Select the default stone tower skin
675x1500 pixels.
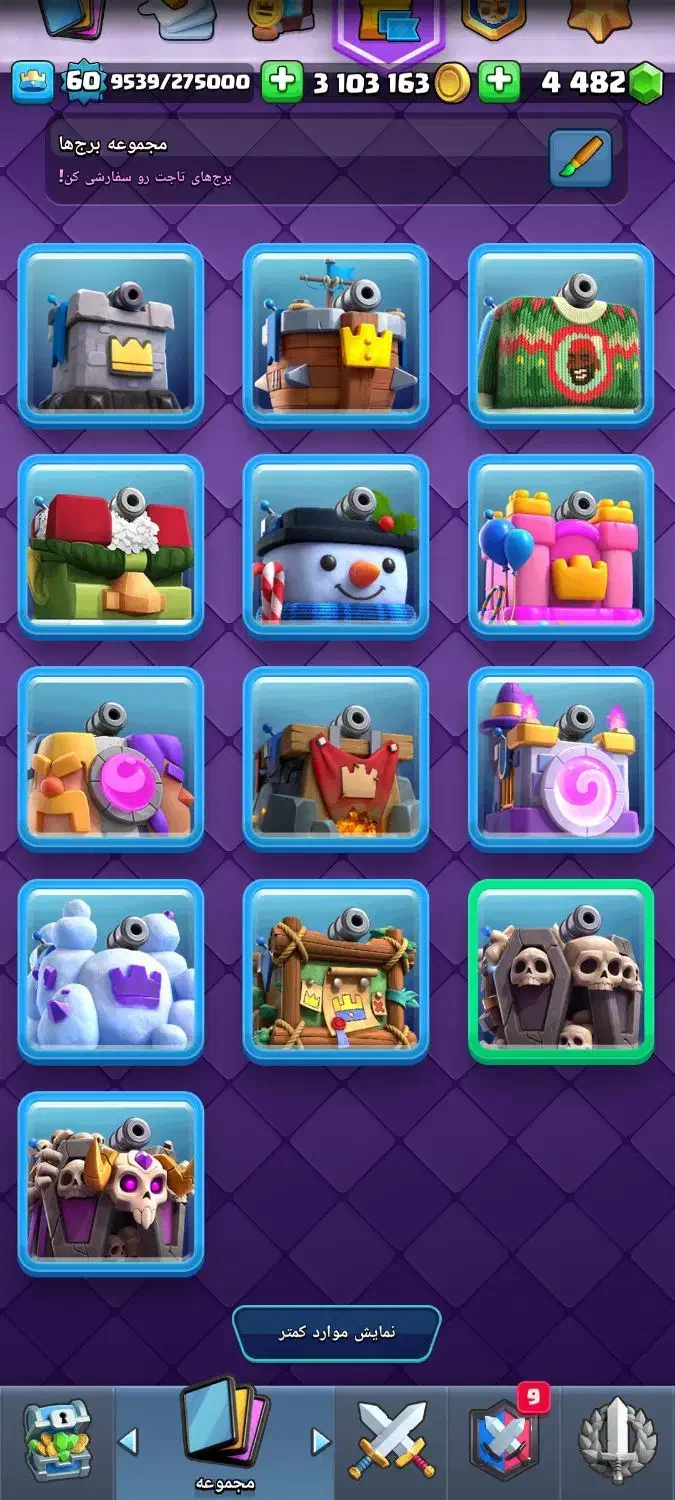(111, 335)
